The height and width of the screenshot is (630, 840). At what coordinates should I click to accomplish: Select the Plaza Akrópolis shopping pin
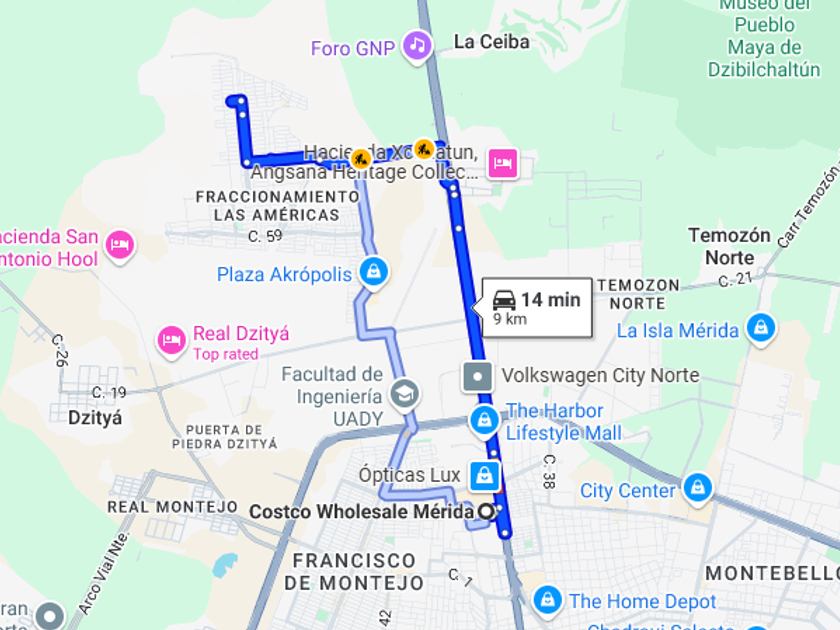pos(374,272)
